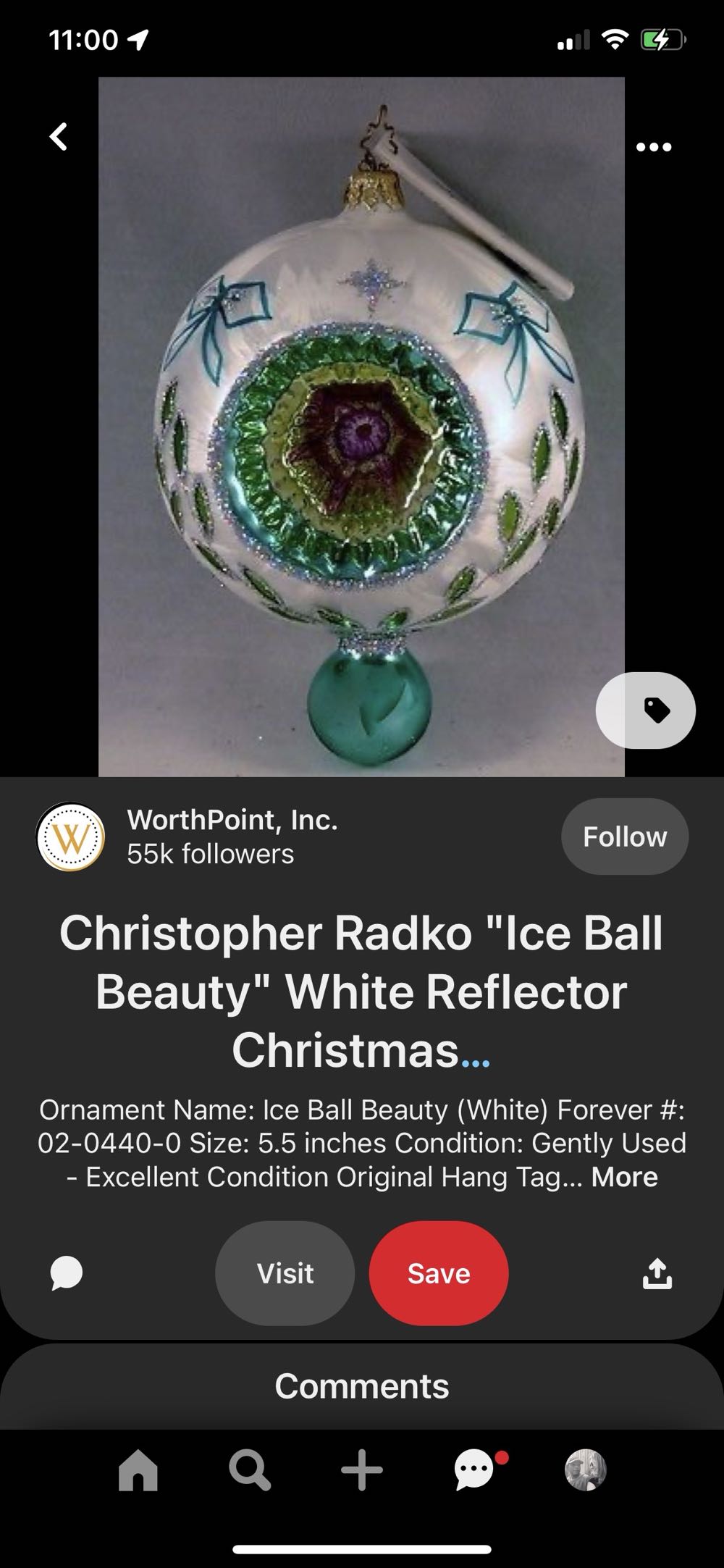Open the comment bubble icon
The width and height of the screenshot is (724, 1568).
pyautogui.click(x=67, y=1273)
